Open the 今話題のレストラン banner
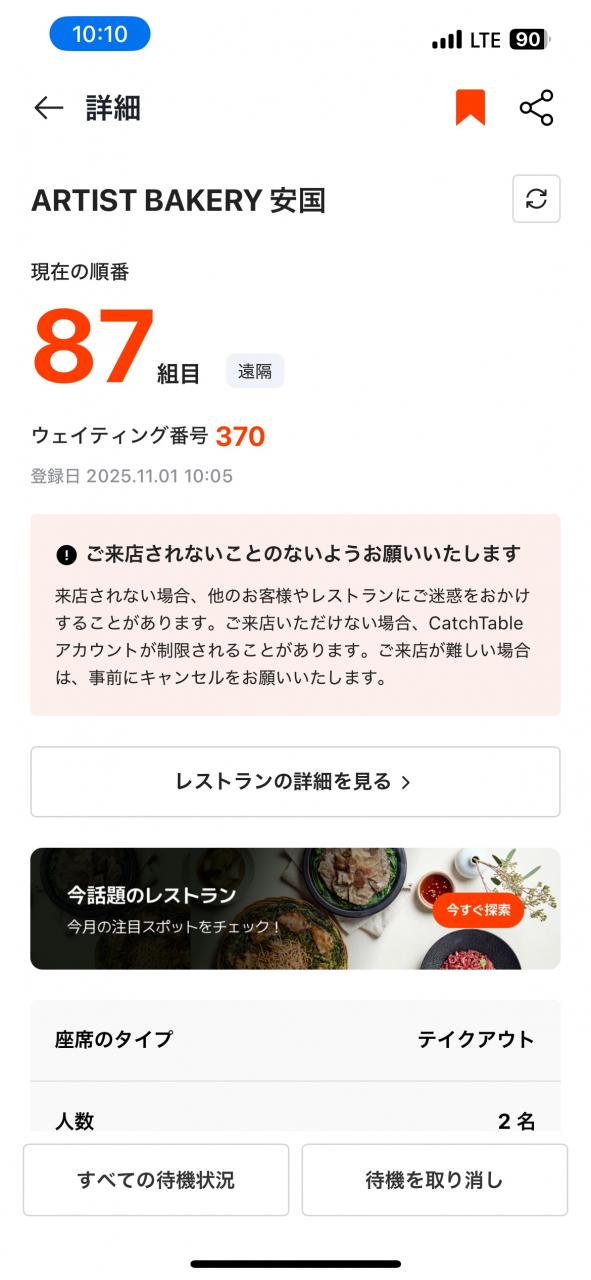Viewport: 591px width, 1280px height. [295, 909]
